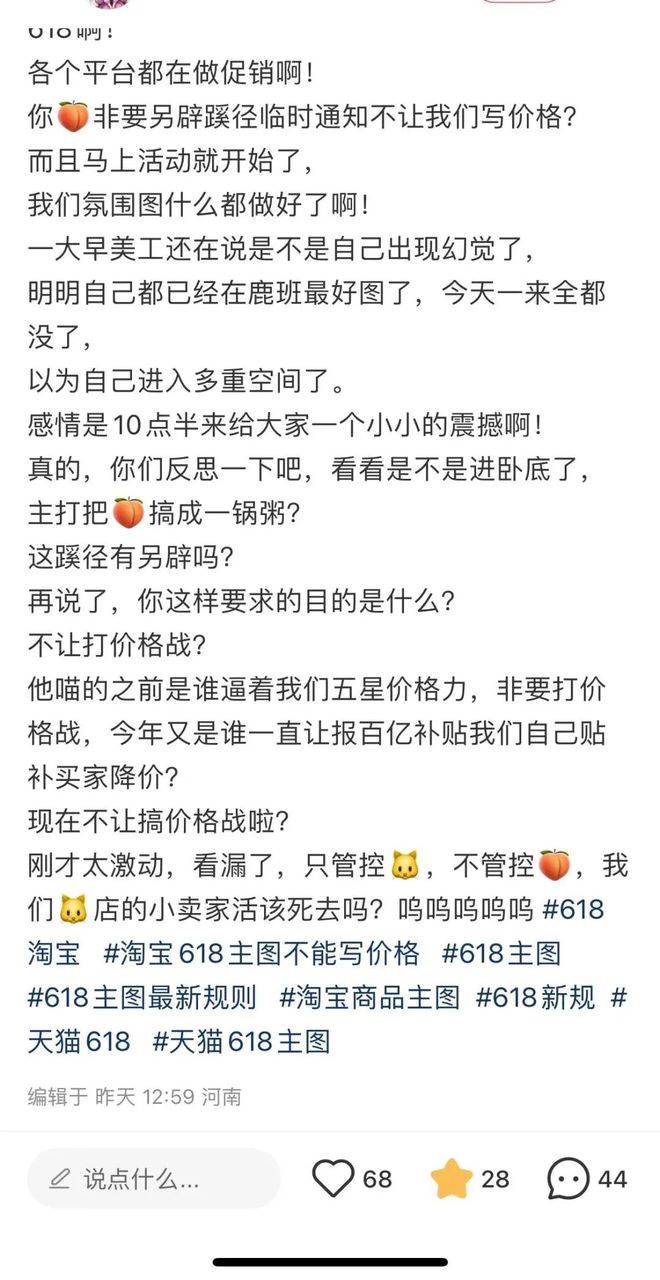Save the post using the star icon
This screenshot has width=660, height=1280.
pos(452,1179)
